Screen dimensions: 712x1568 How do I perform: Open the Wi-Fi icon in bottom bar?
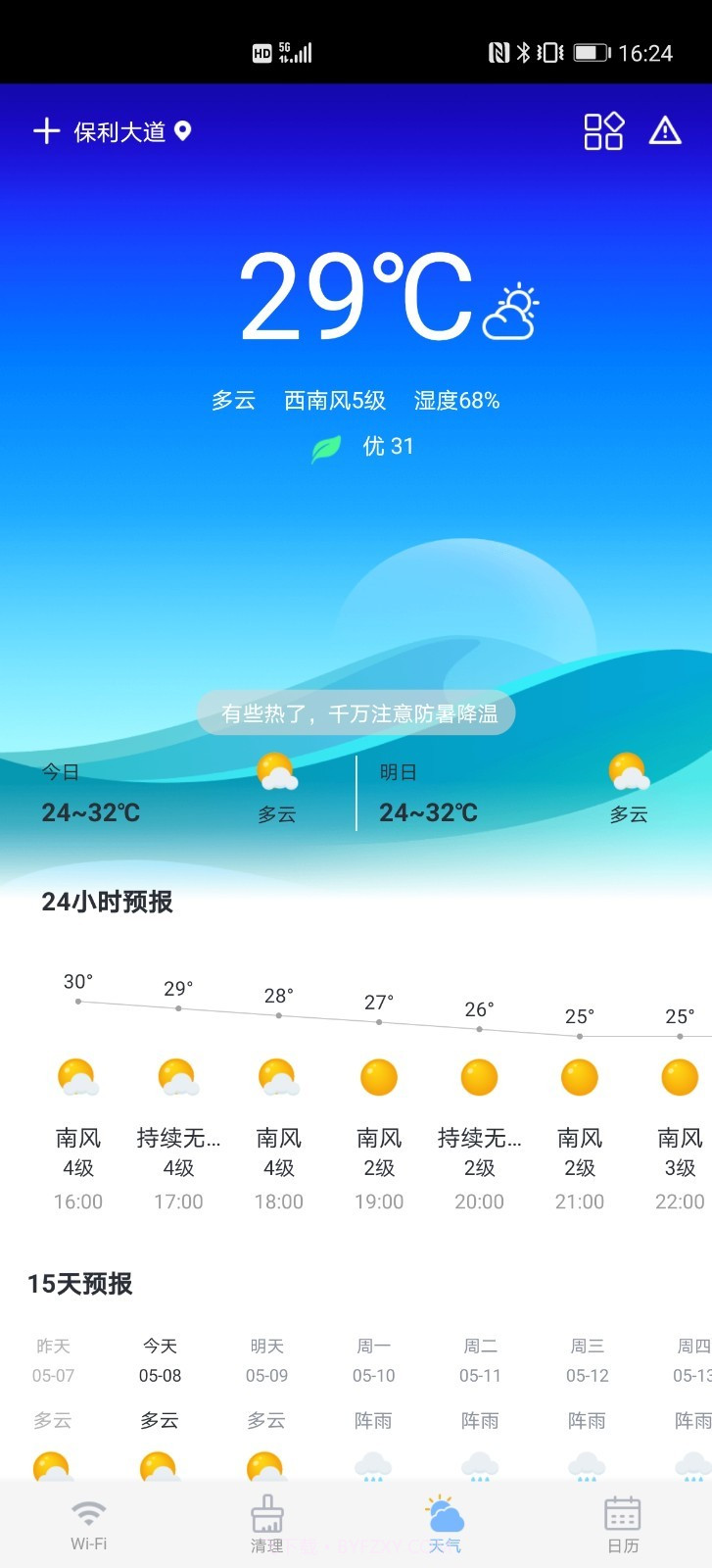click(88, 1516)
